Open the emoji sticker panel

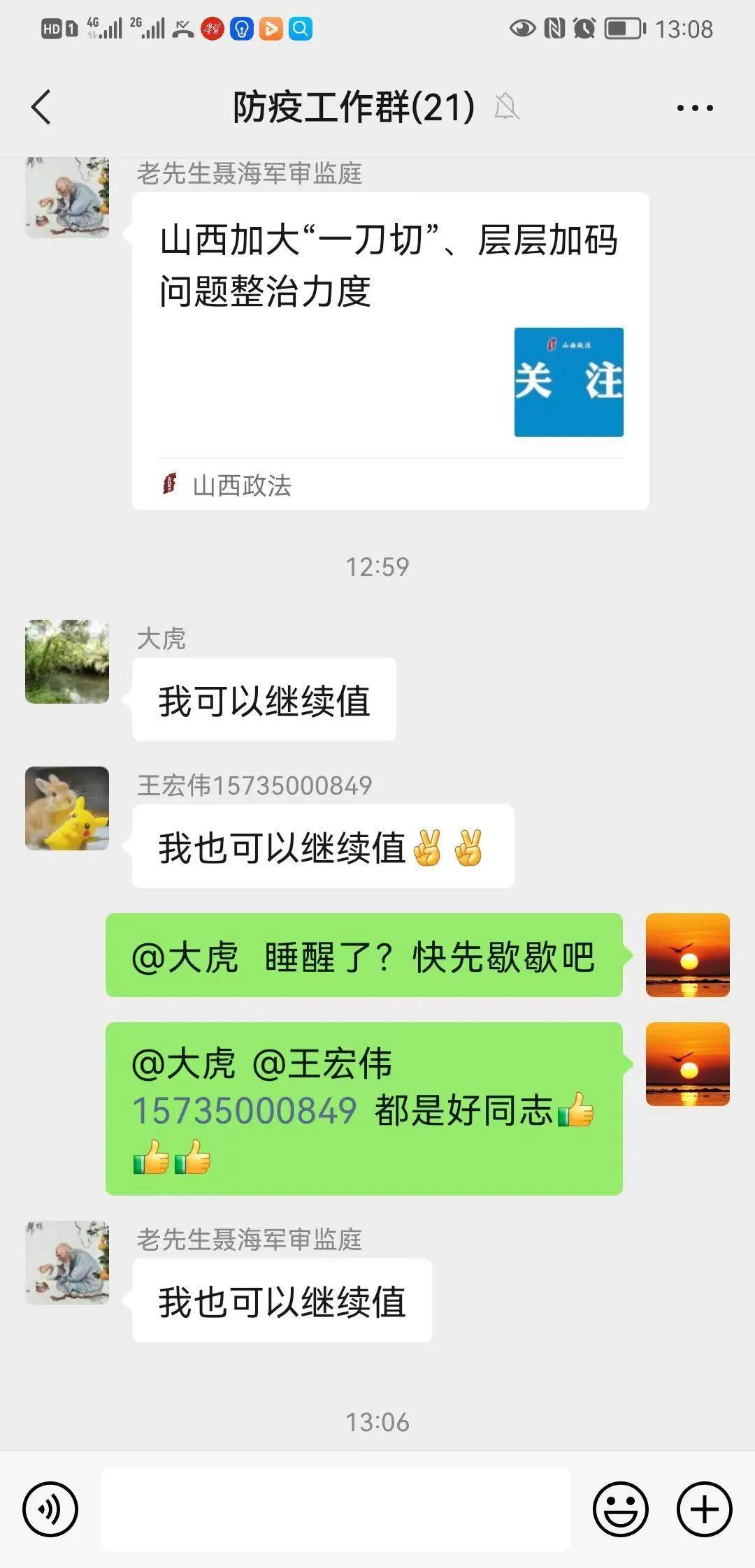(x=620, y=1509)
